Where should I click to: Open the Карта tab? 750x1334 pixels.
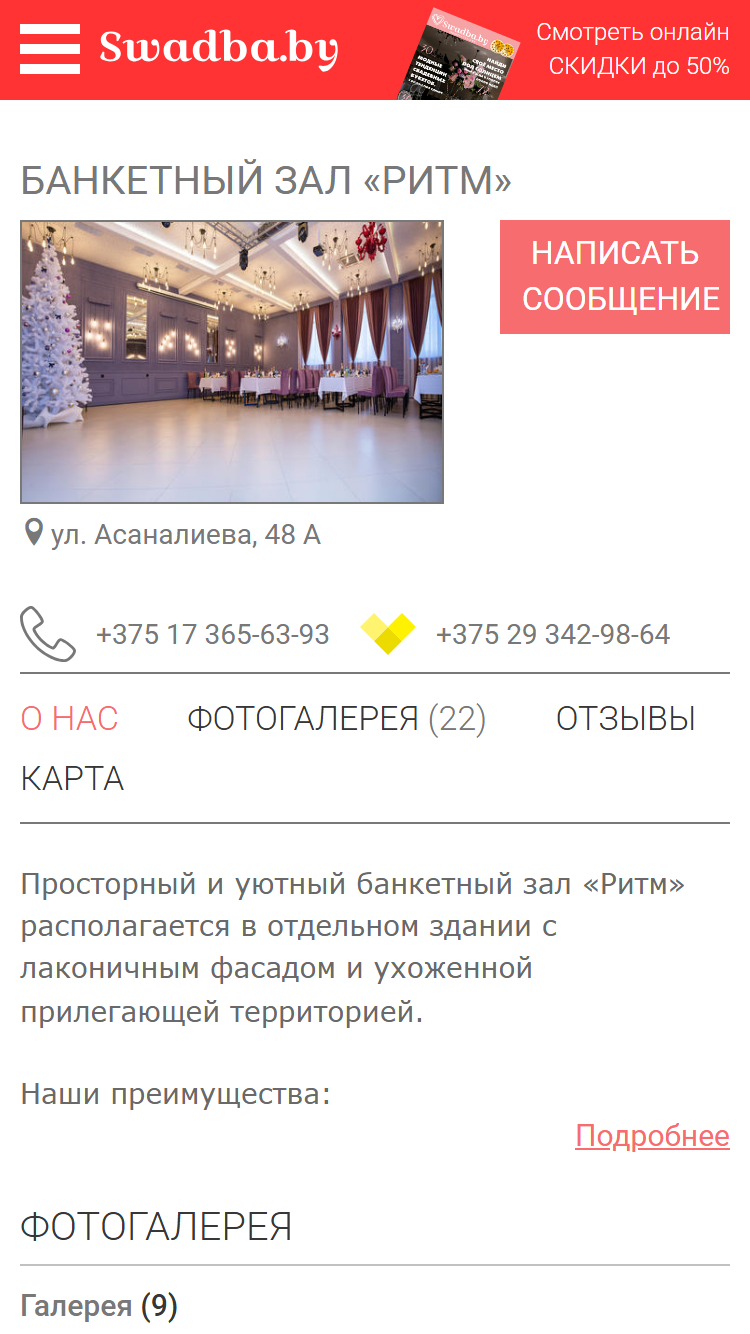[x=72, y=778]
